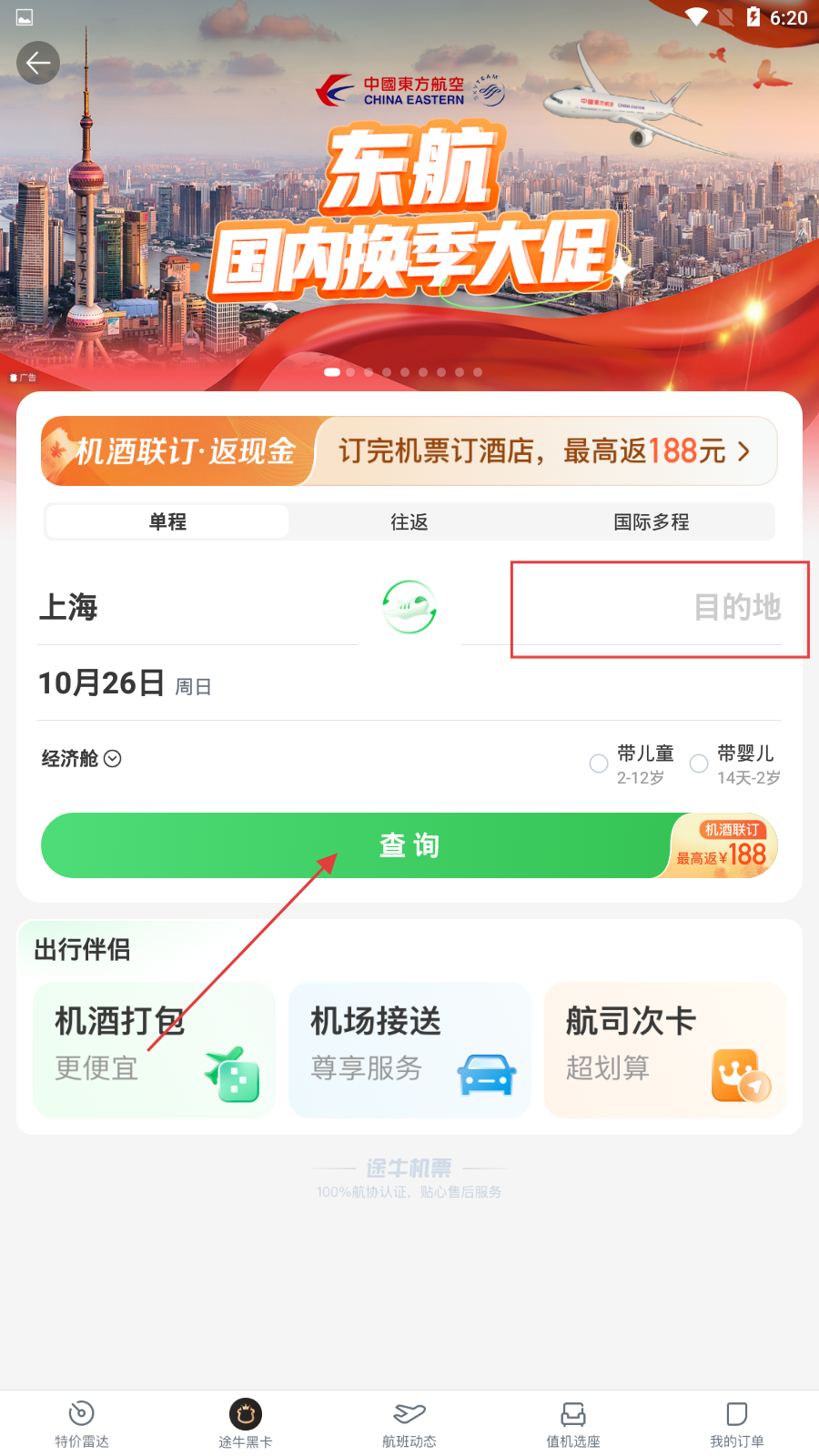
Task: Go back using the arrow icon
Action: [38, 63]
